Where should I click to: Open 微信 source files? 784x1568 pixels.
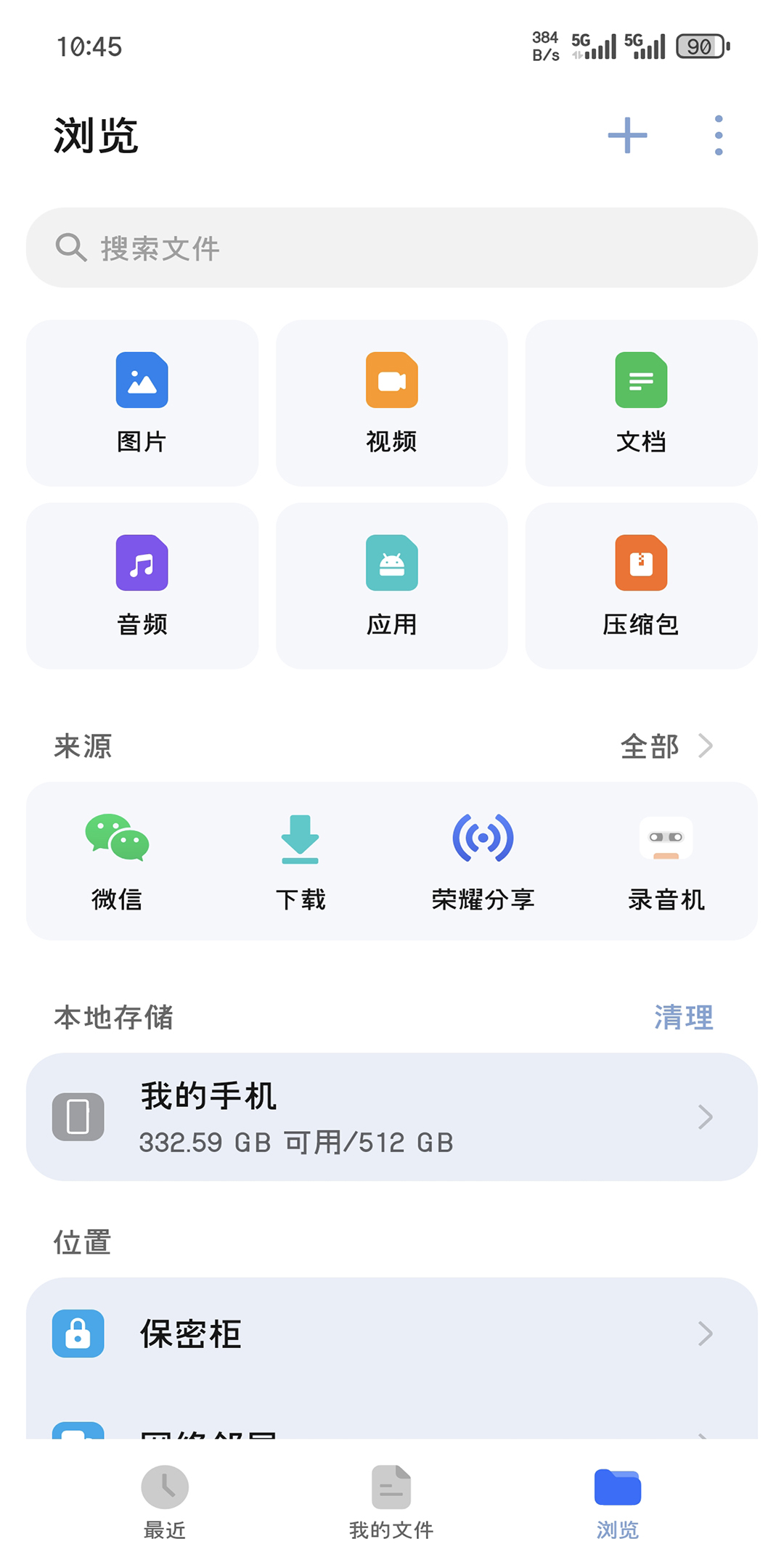tap(117, 862)
